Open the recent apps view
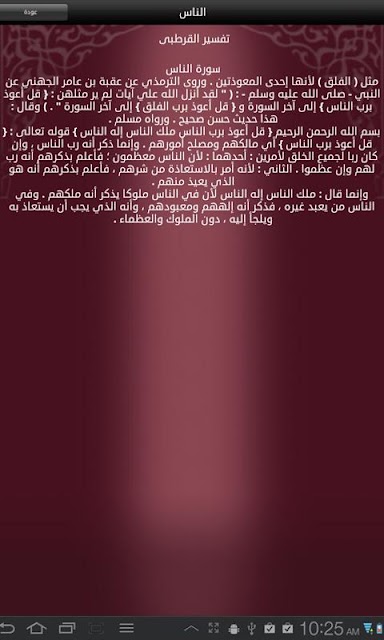The height and width of the screenshot is (640, 384). (67, 628)
